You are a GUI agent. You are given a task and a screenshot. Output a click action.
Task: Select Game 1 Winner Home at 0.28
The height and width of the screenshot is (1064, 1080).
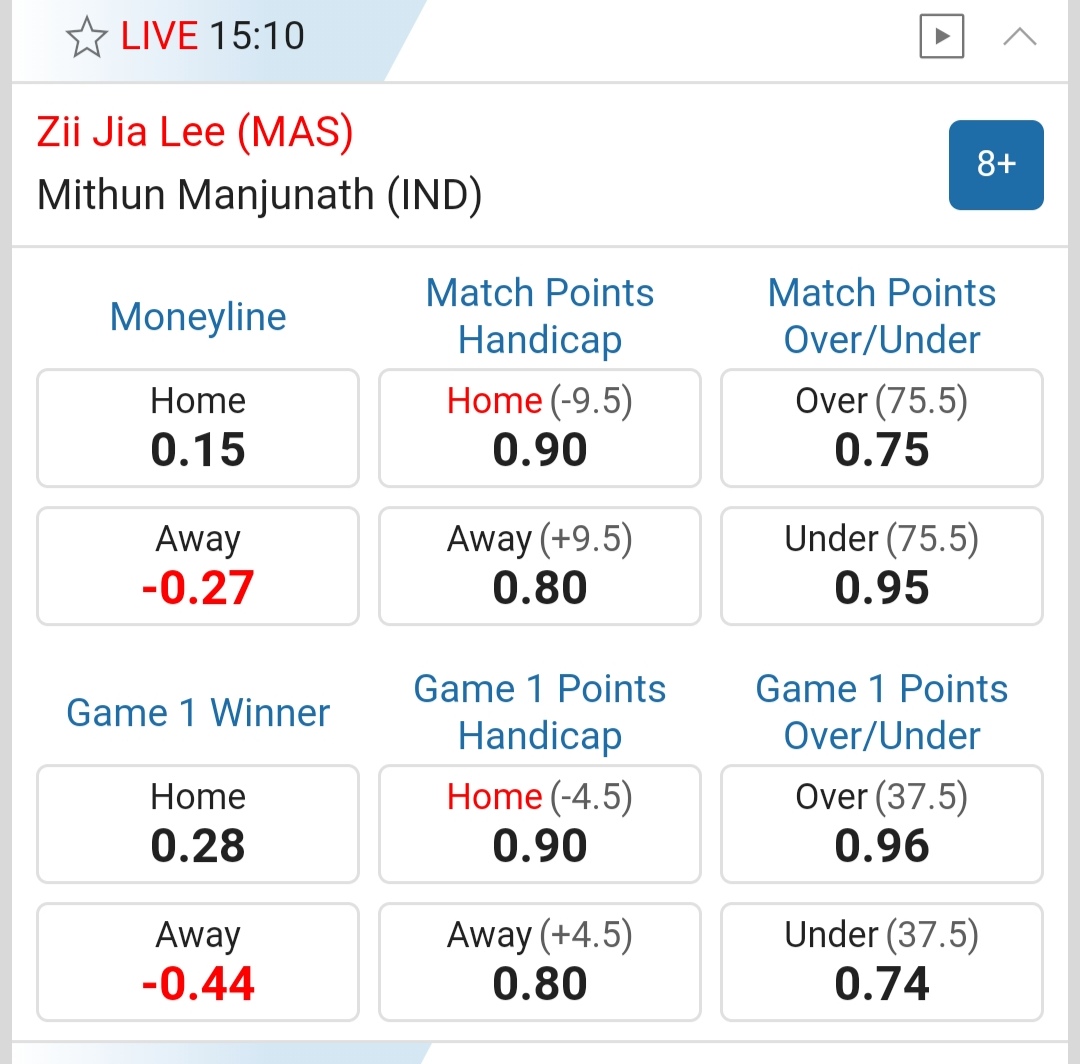tap(198, 824)
